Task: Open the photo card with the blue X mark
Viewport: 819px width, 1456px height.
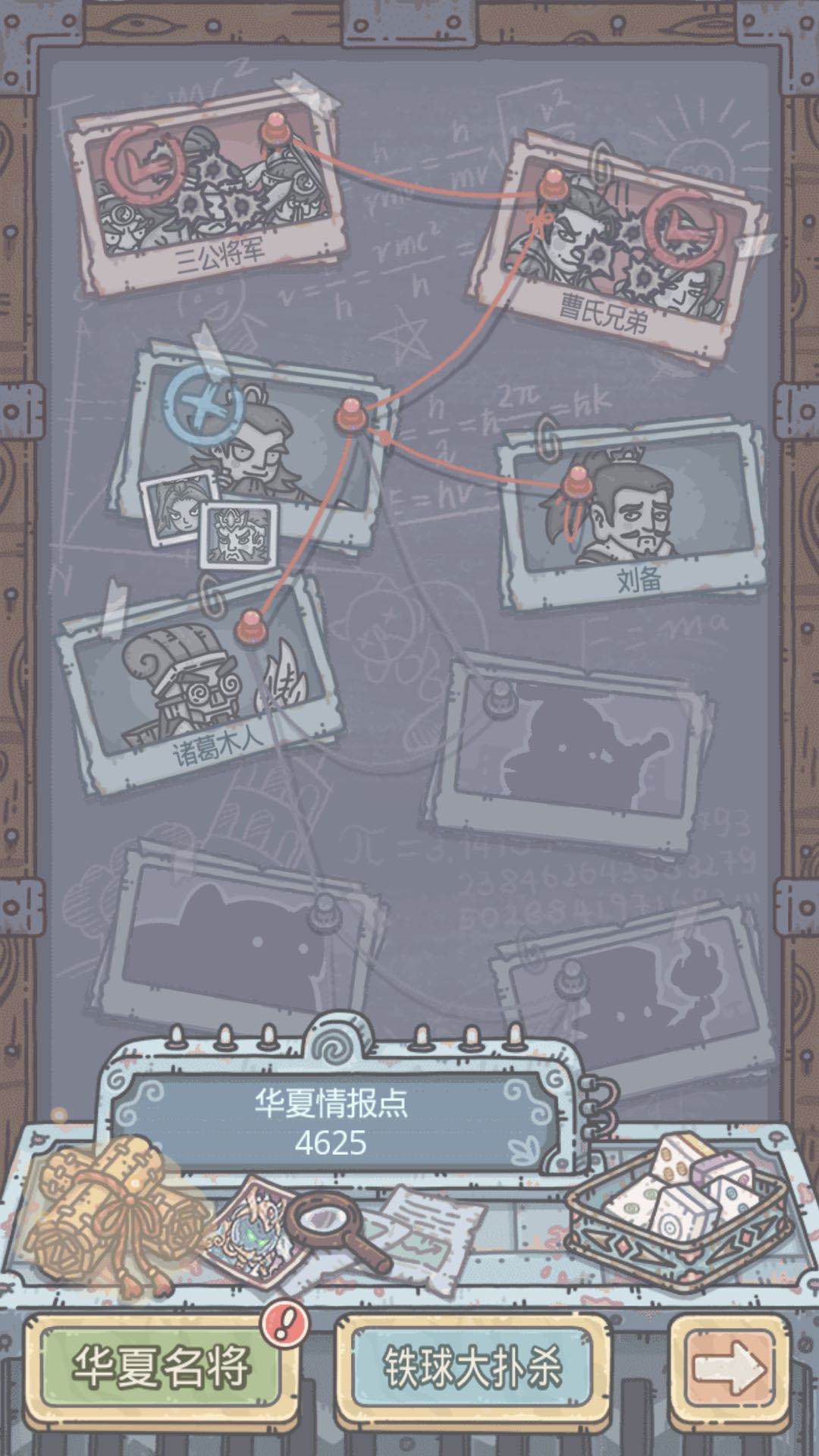Action: point(258,447)
